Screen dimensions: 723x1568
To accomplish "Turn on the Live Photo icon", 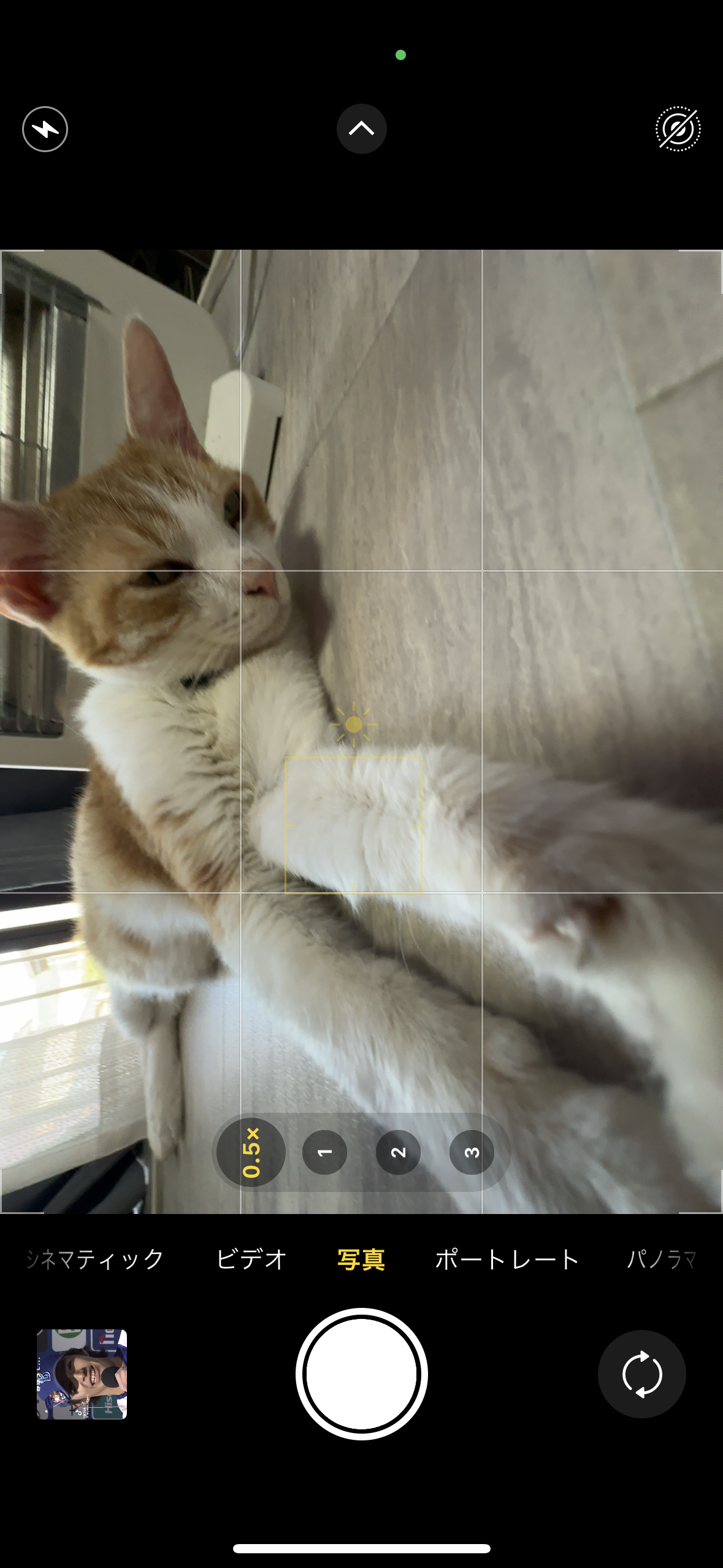I will [x=678, y=129].
